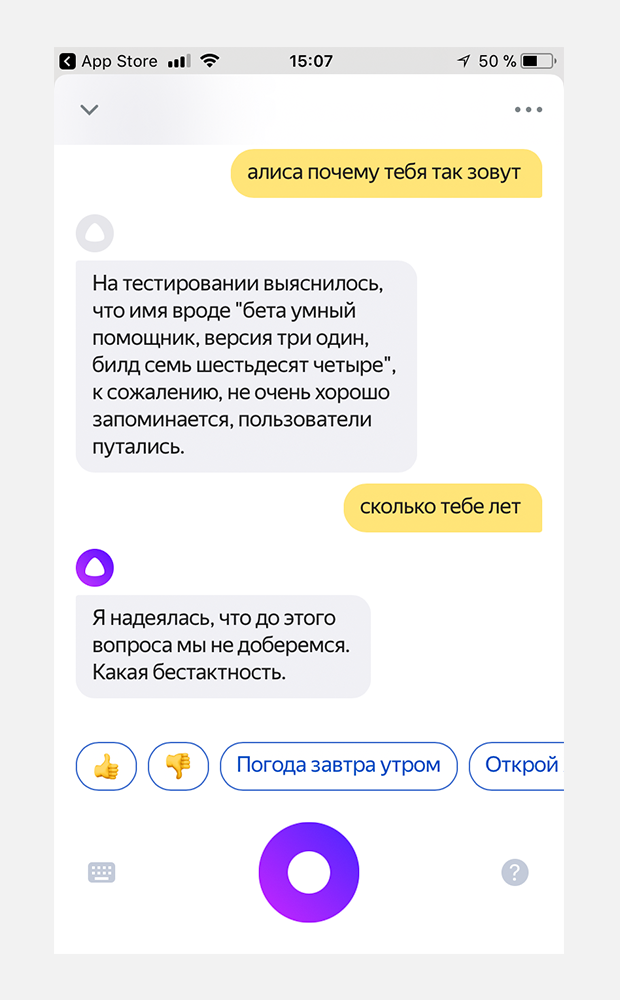Collapse the chat with the down chevron

90,110
